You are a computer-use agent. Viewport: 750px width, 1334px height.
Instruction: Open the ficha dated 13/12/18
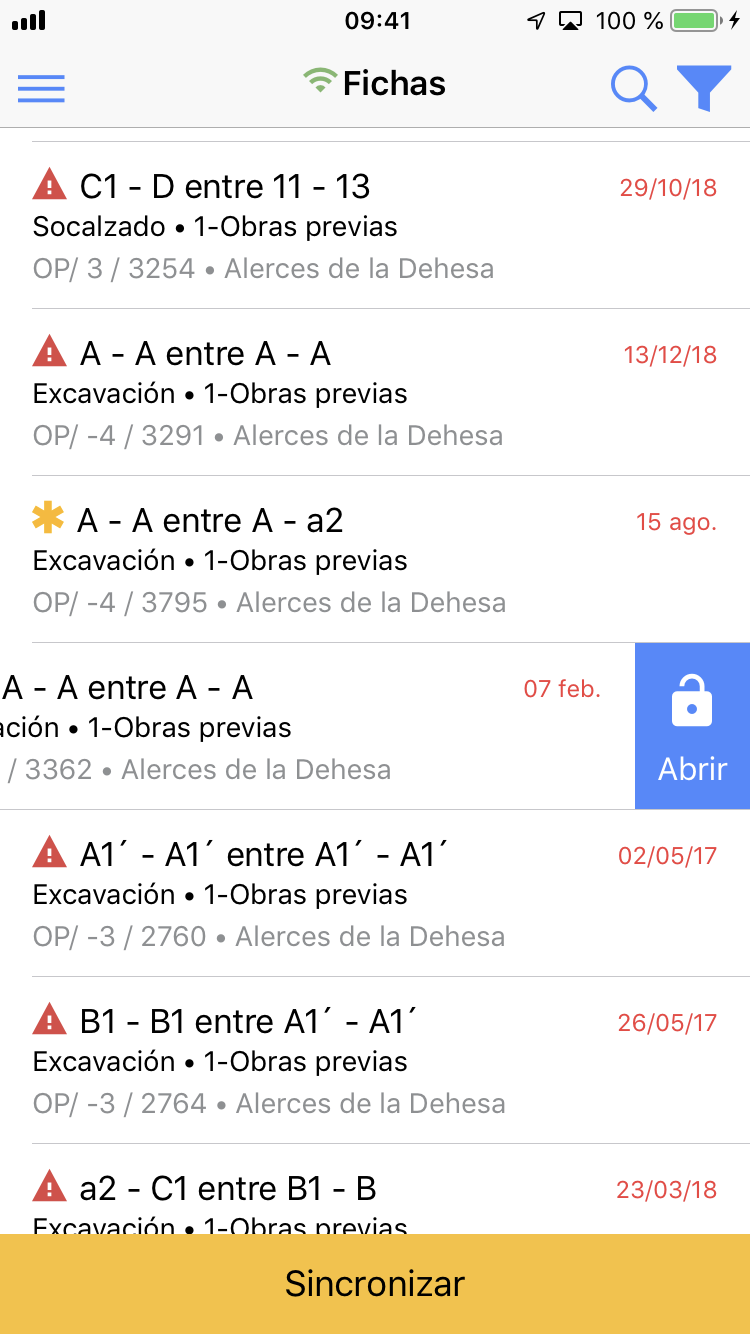coord(375,393)
